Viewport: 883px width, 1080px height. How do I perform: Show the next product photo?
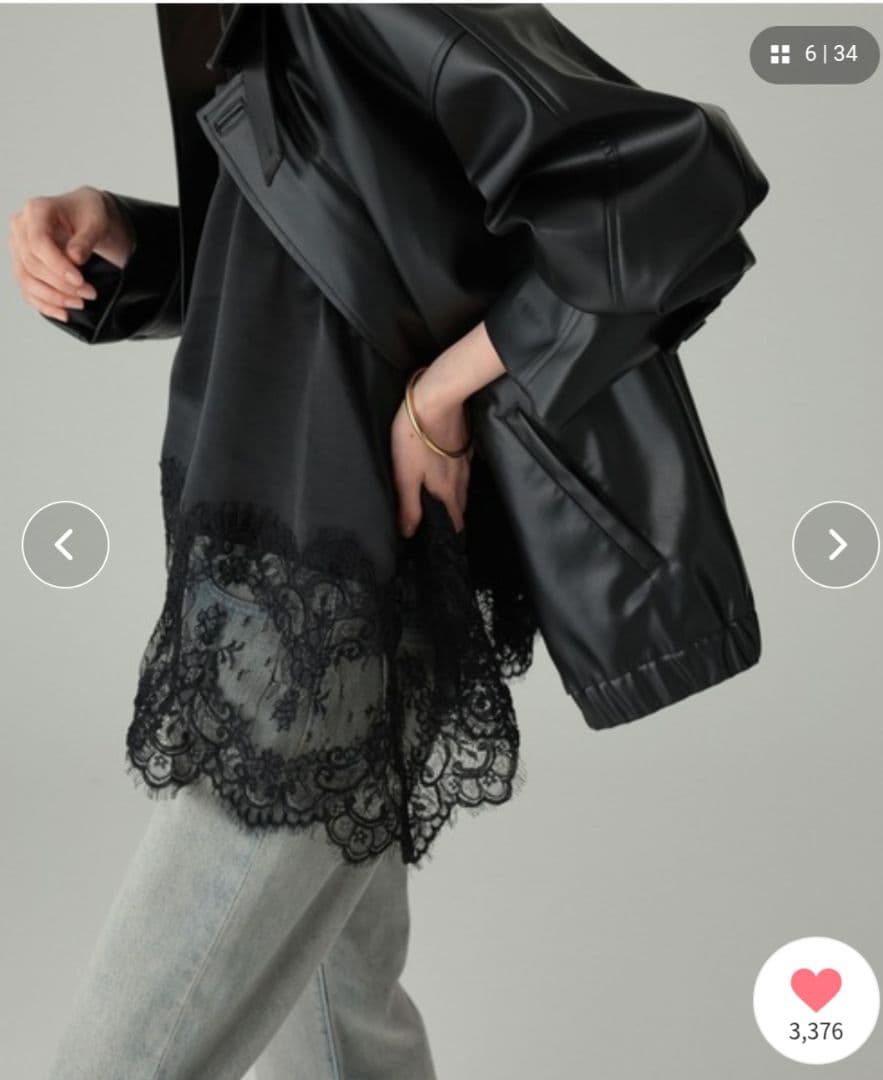click(x=836, y=545)
